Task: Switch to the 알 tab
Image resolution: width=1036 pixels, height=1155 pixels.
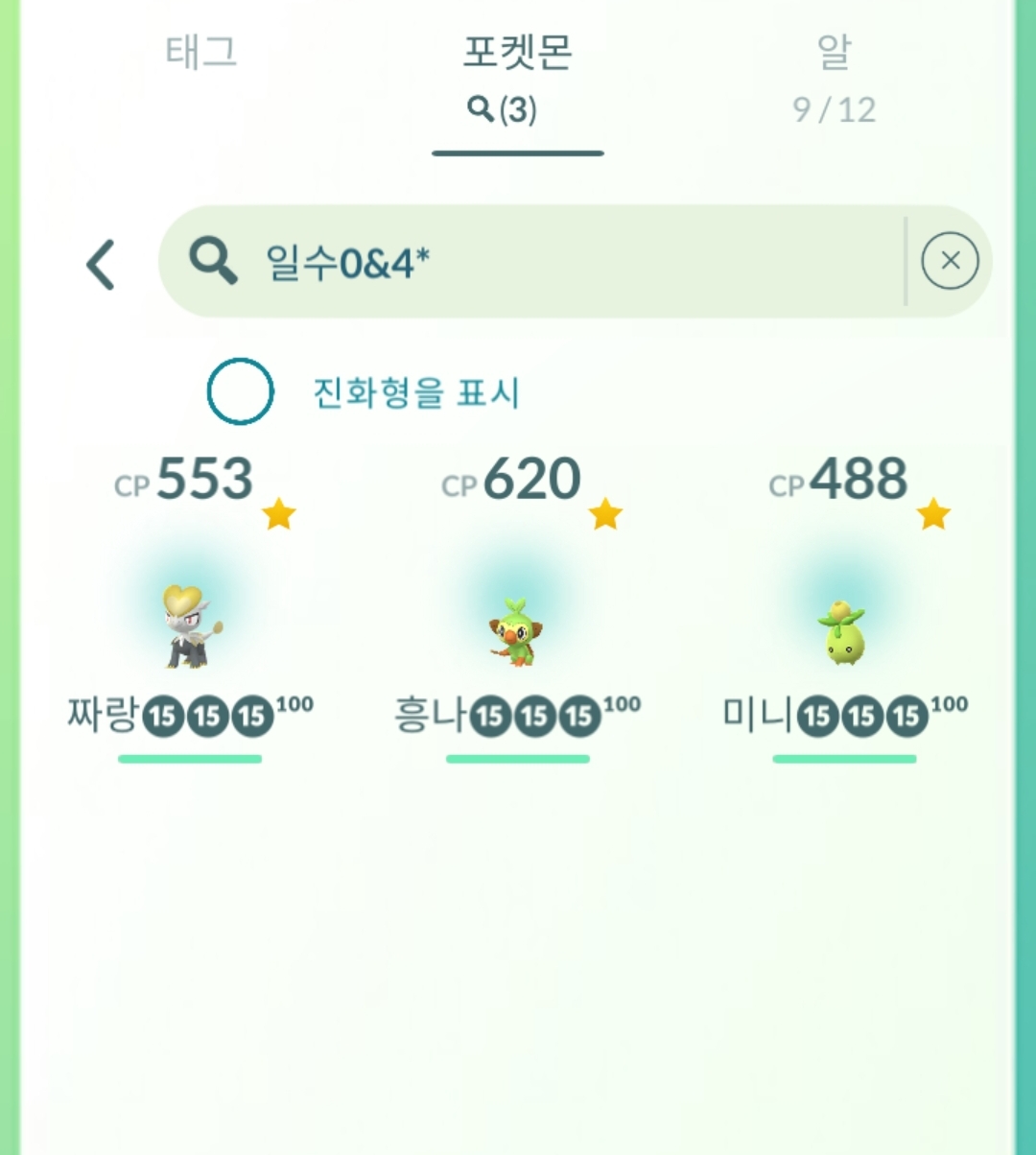Action: (x=834, y=77)
